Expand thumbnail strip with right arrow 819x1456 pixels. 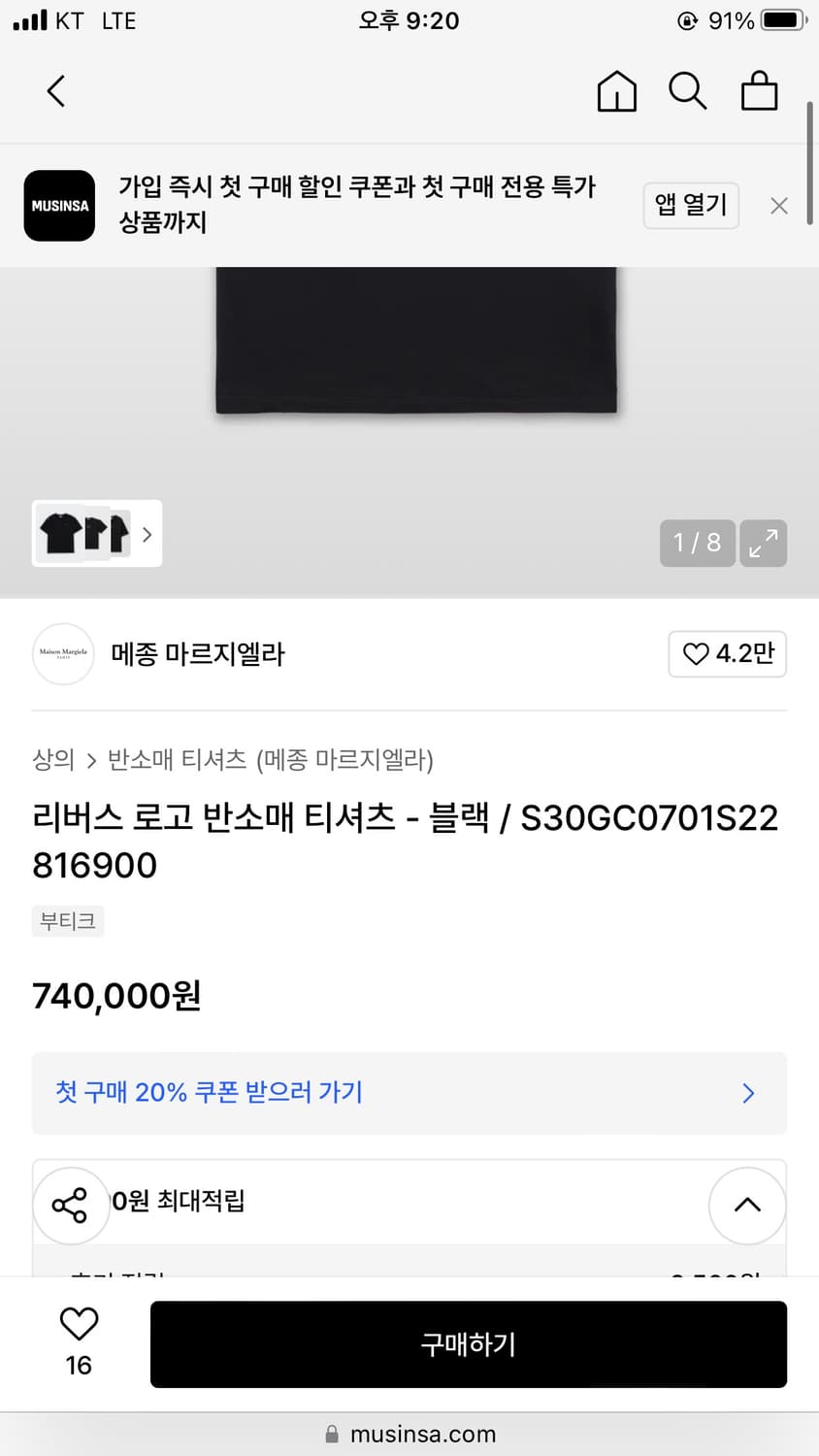[x=147, y=534]
